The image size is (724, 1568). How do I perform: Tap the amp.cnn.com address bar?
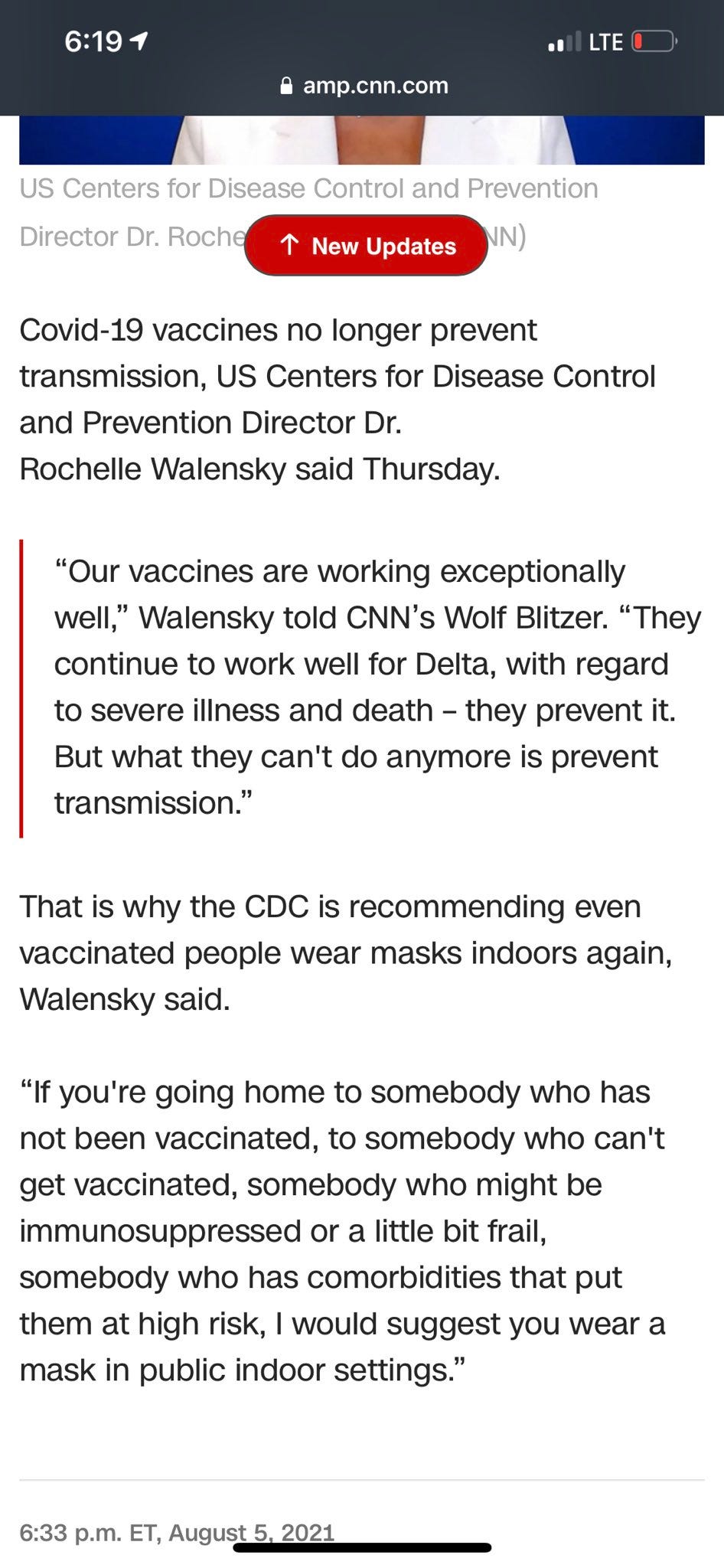click(364, 85)
